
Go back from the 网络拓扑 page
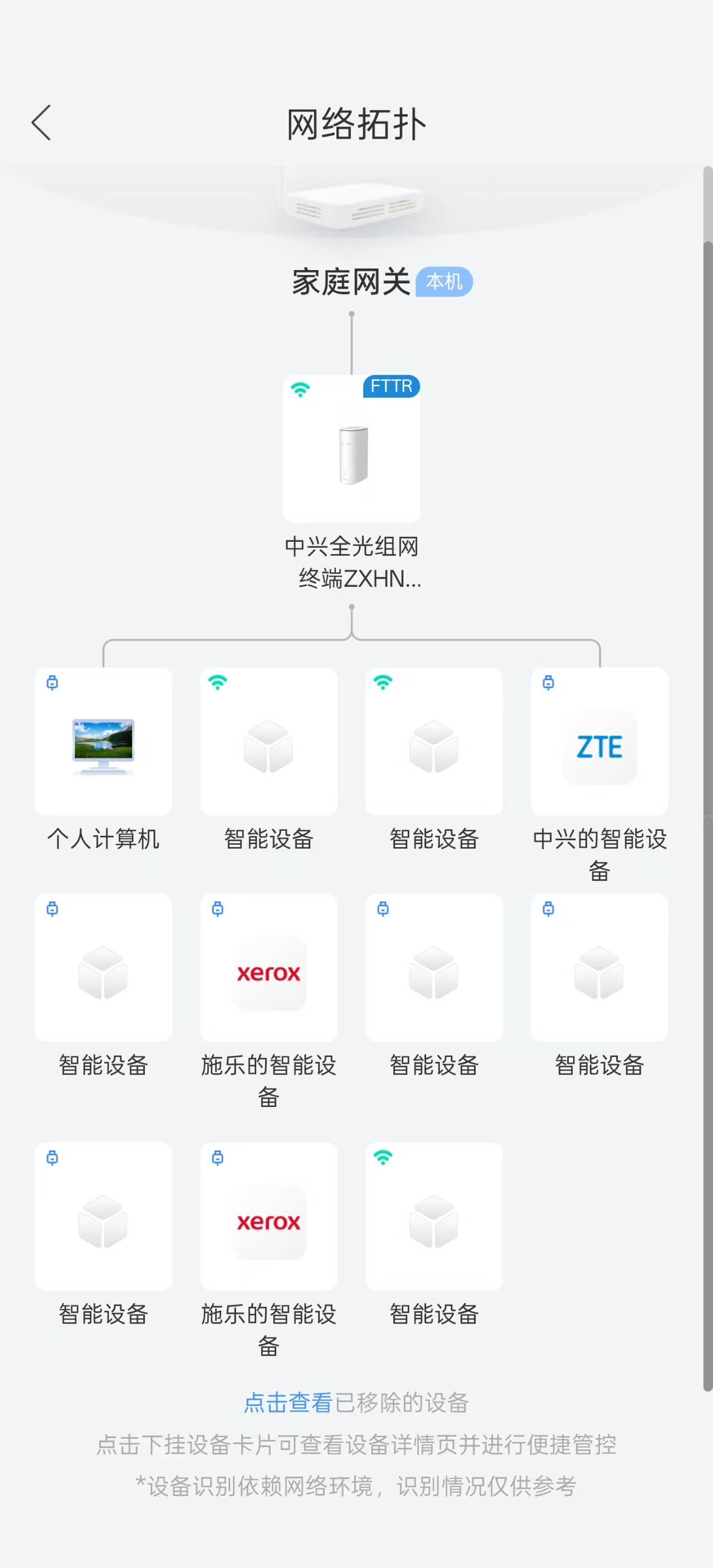[41, 123]
